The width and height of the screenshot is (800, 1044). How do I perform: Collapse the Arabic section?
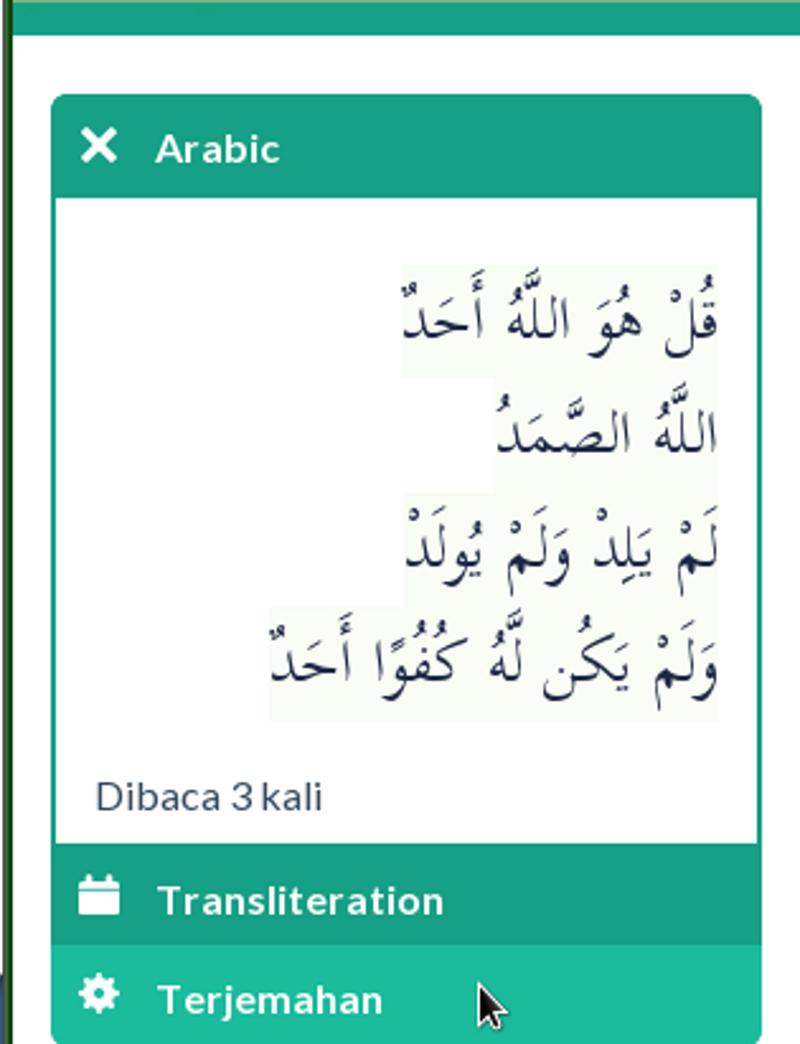(216, 148)
